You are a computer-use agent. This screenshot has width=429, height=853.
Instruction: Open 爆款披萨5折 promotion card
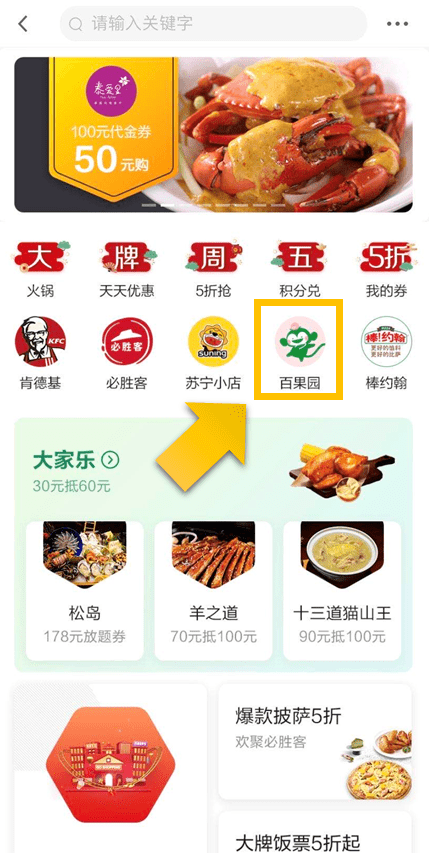[315, 741]
